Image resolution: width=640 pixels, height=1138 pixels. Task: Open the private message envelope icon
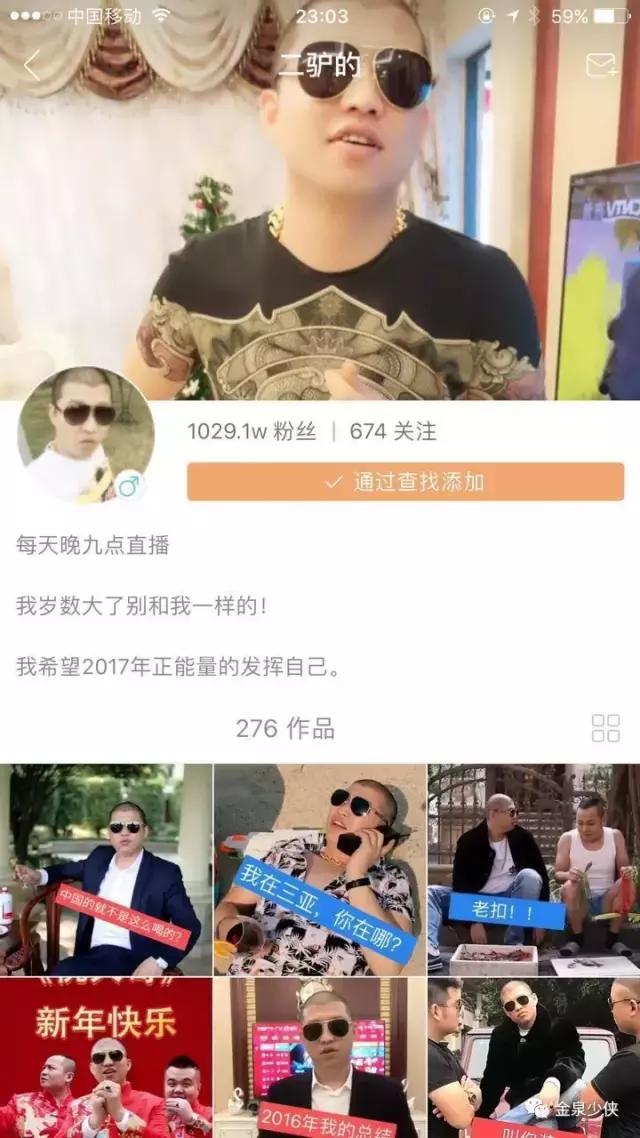601,66
